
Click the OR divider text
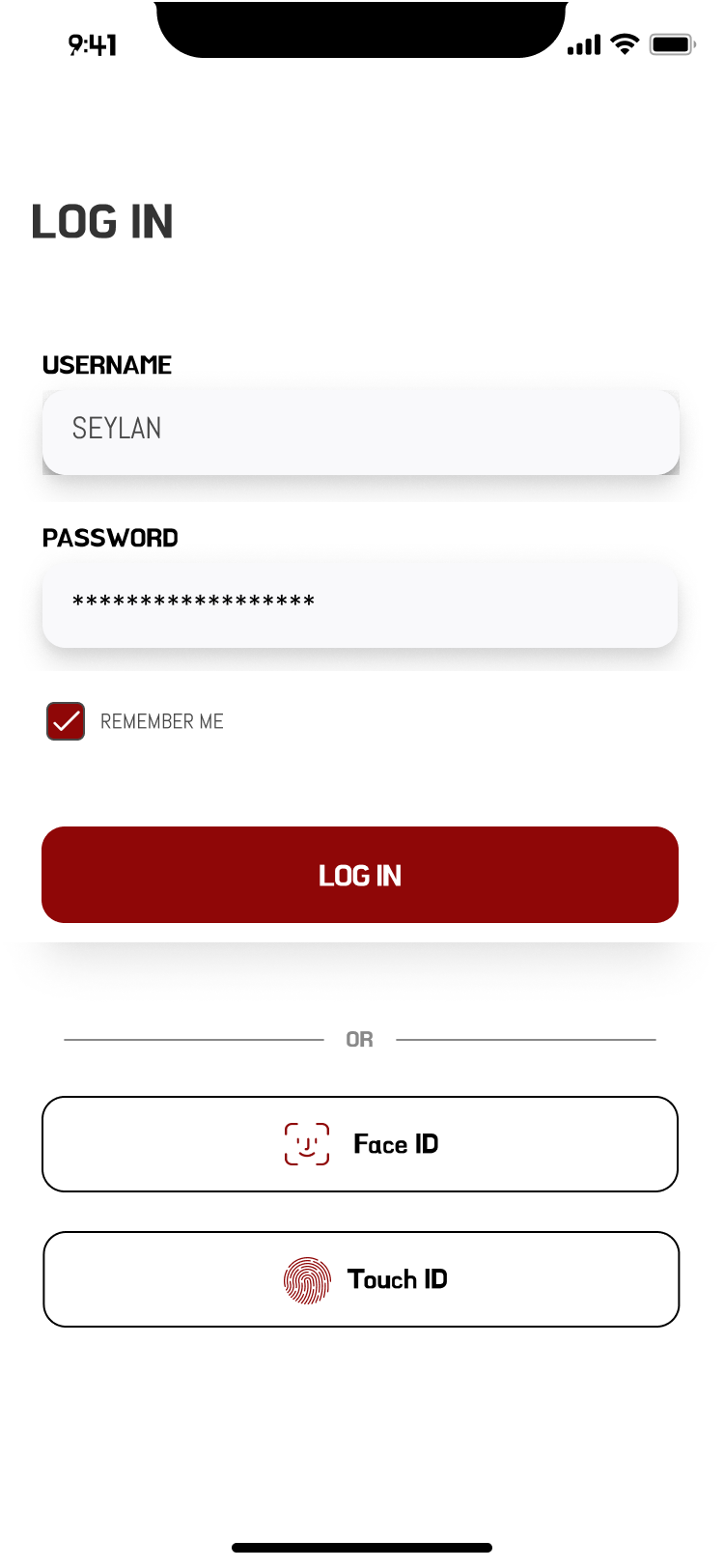point(360,1039)
